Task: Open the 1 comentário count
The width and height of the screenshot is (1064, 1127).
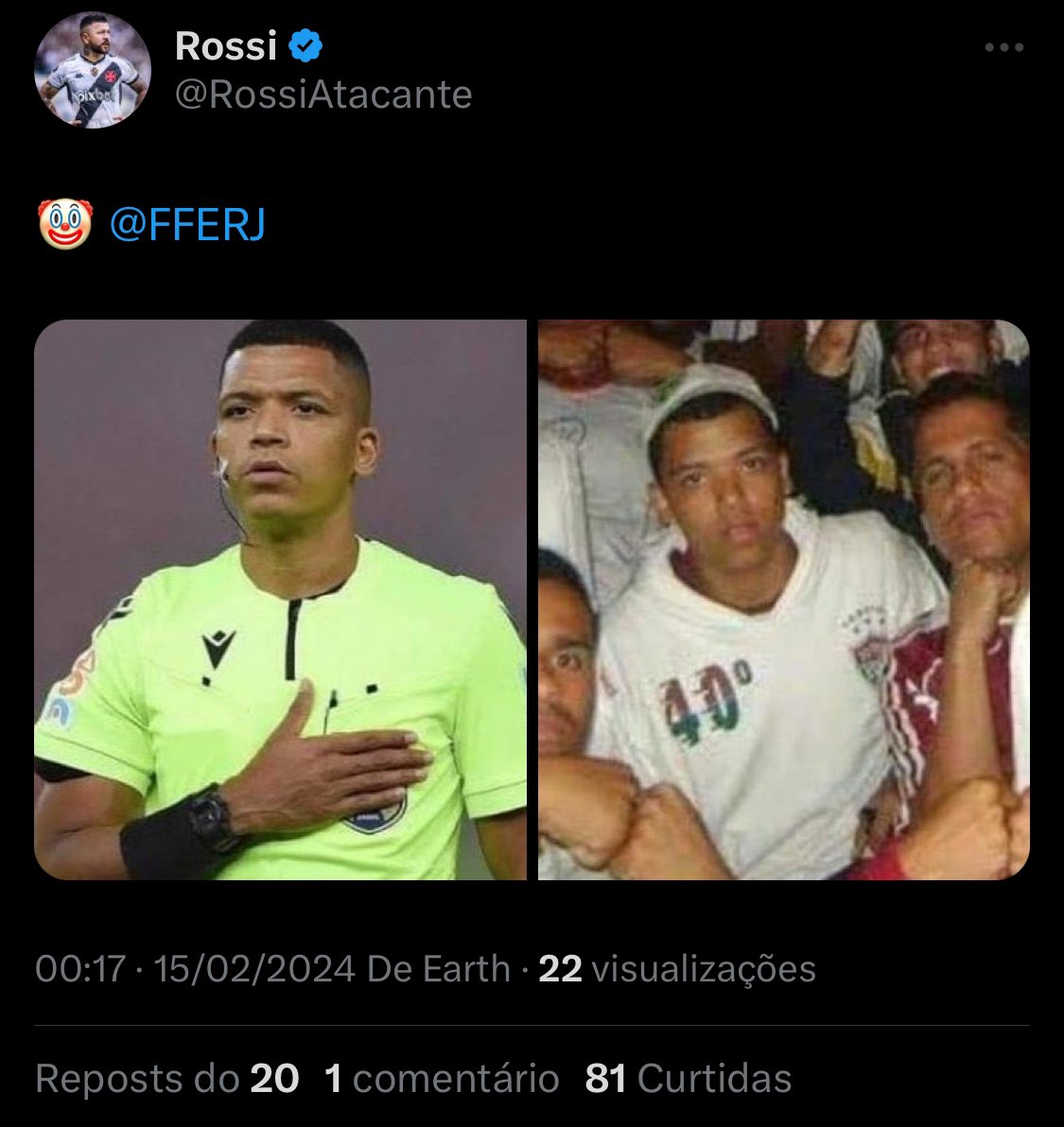Action: (441, 1079)
